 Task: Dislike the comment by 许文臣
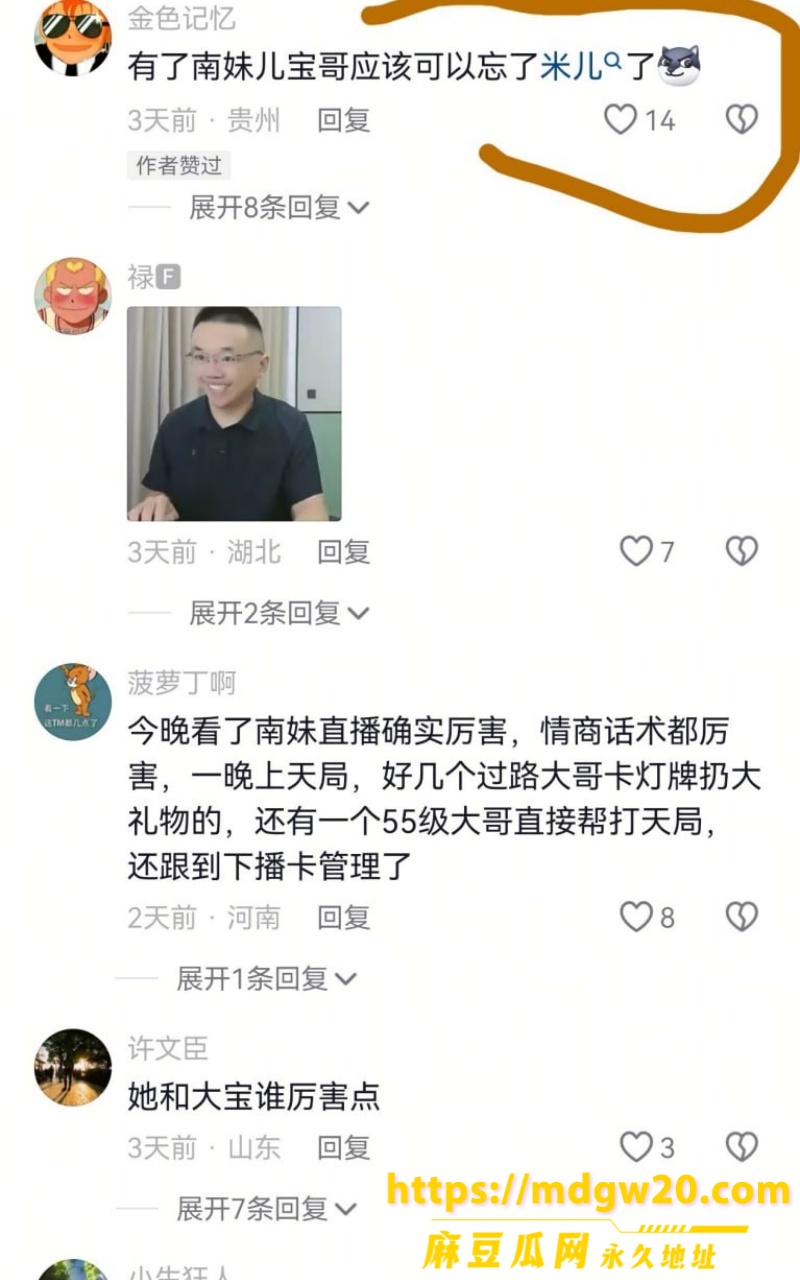coord(741,1146)
